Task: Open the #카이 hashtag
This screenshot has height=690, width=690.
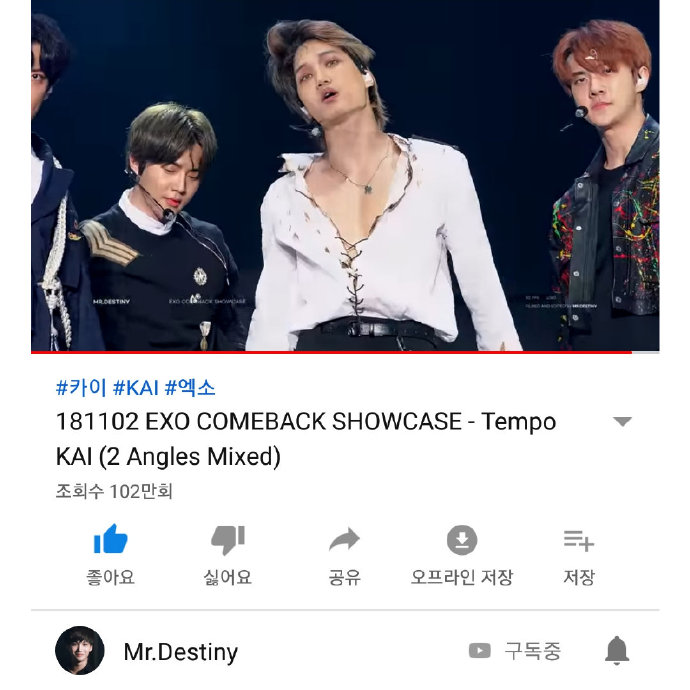Action: coord(81,388)
